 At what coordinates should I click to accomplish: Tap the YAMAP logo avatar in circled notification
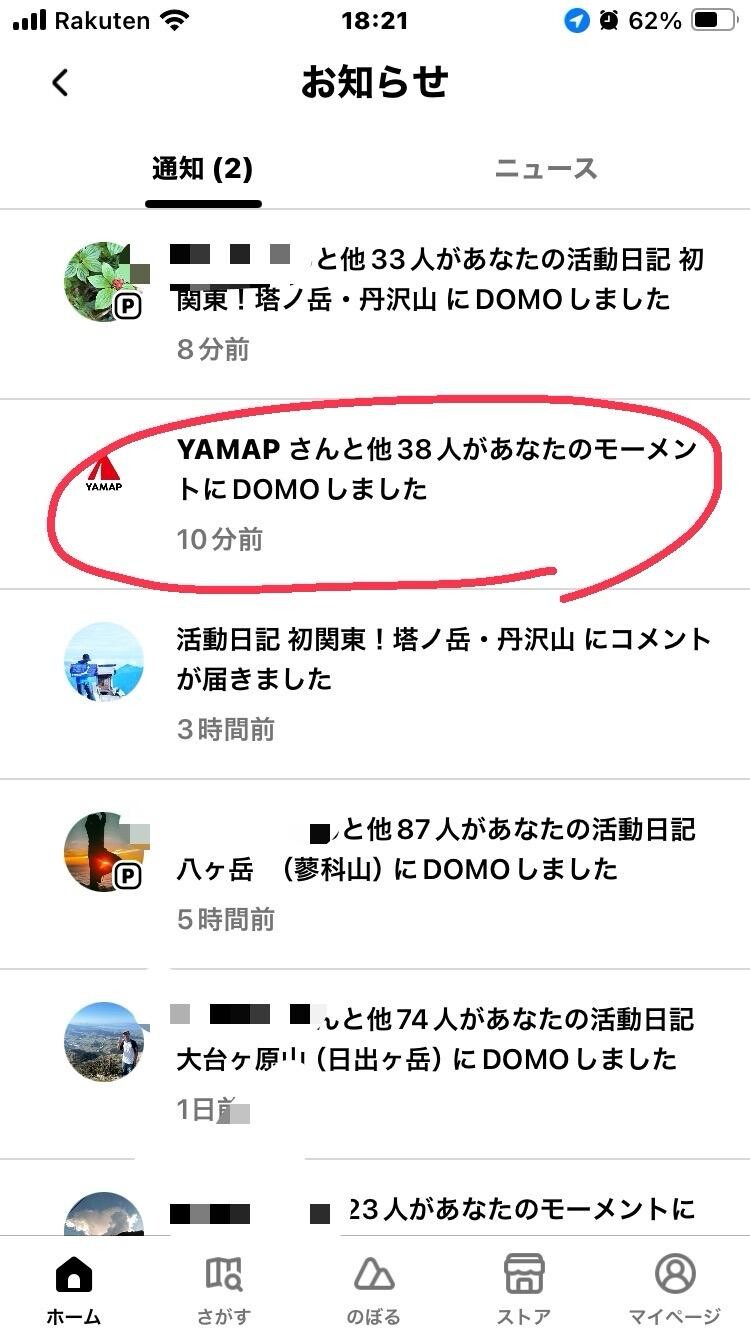103,470
